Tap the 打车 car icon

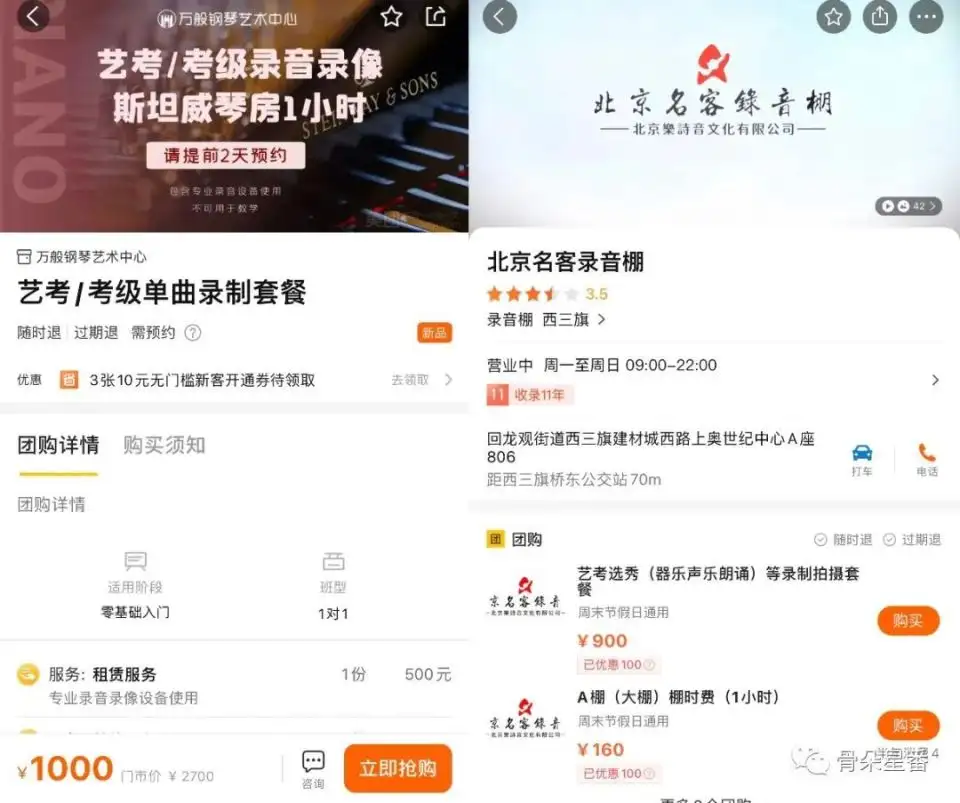click(x=862, y=460)
